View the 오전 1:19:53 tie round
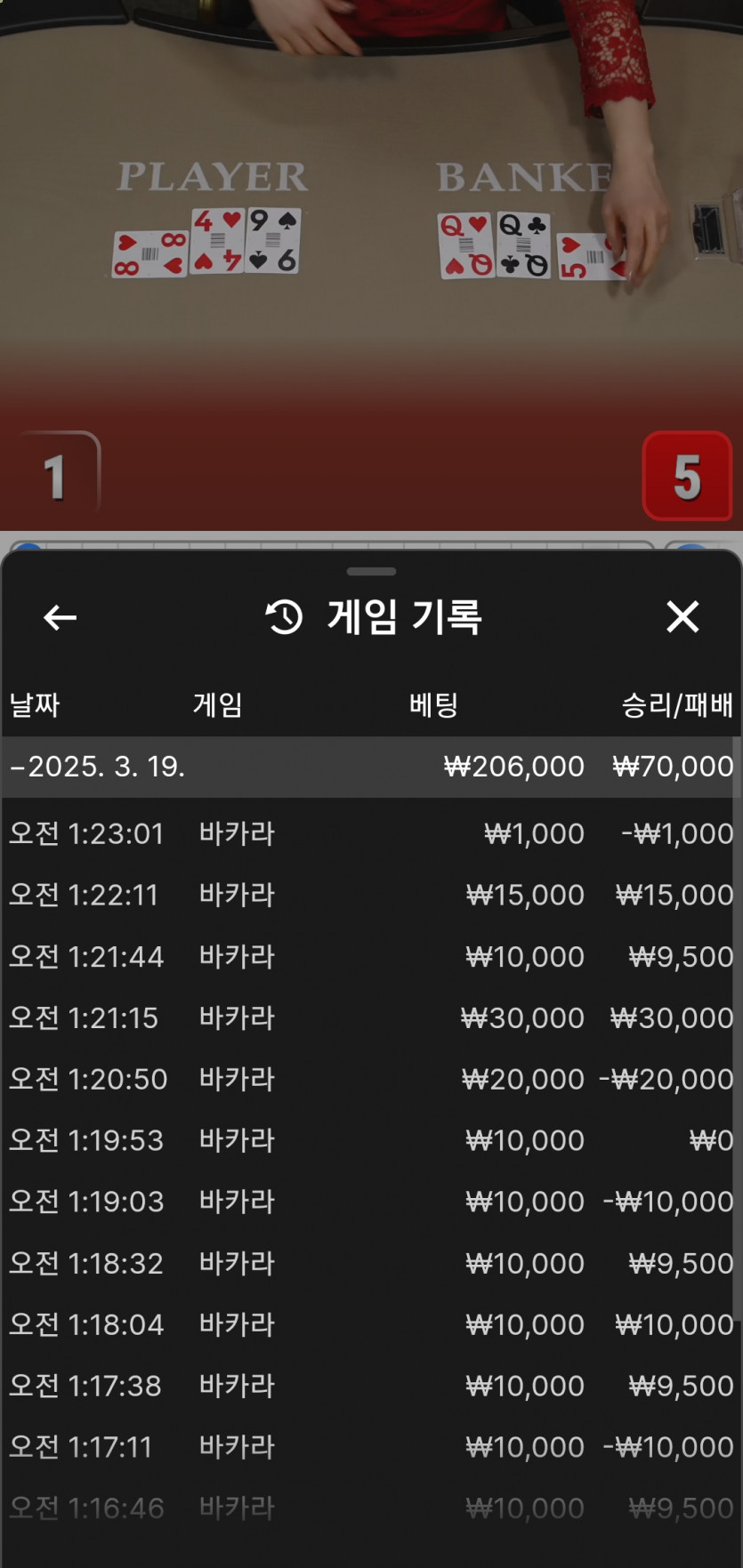 coord(370,1140)
